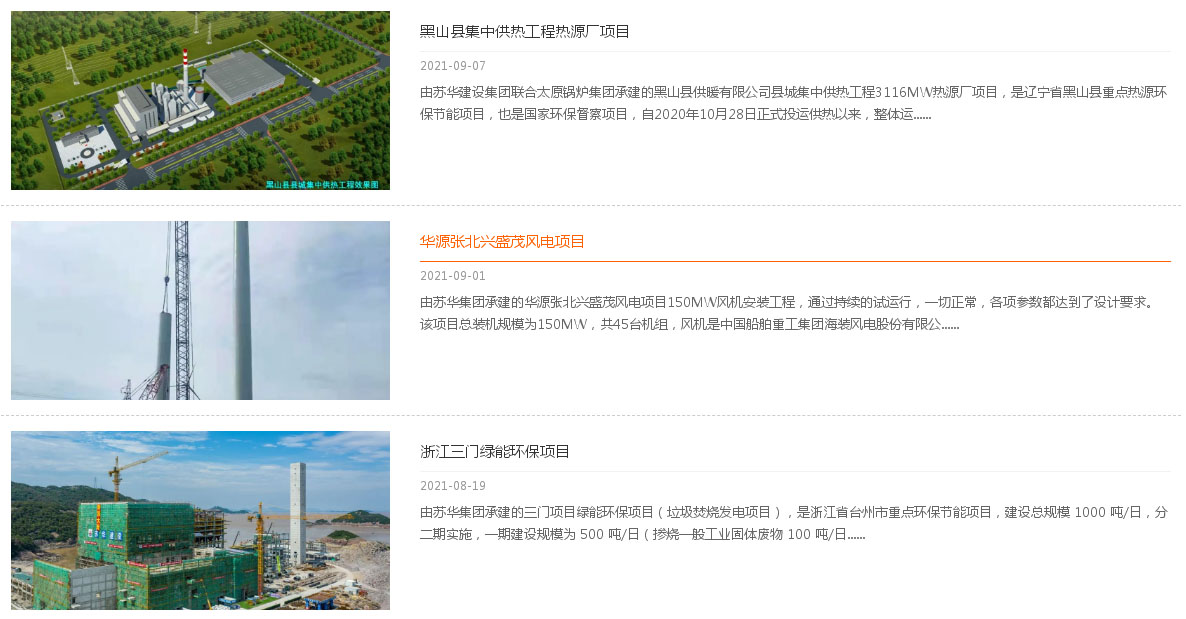Open the 华源张北兴盛茂风电项目 title link

502,242
